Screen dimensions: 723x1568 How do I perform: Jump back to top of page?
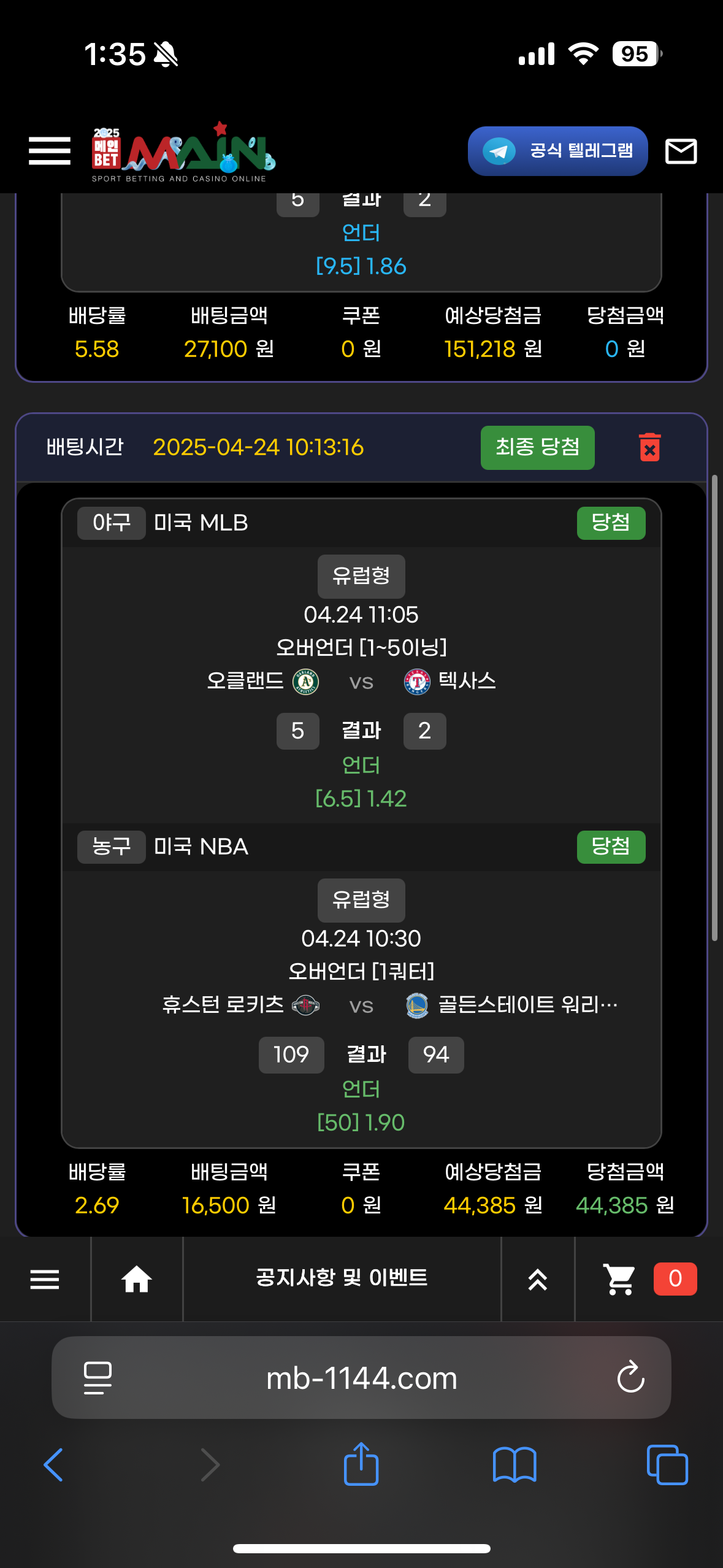(x=538, y=1280)
